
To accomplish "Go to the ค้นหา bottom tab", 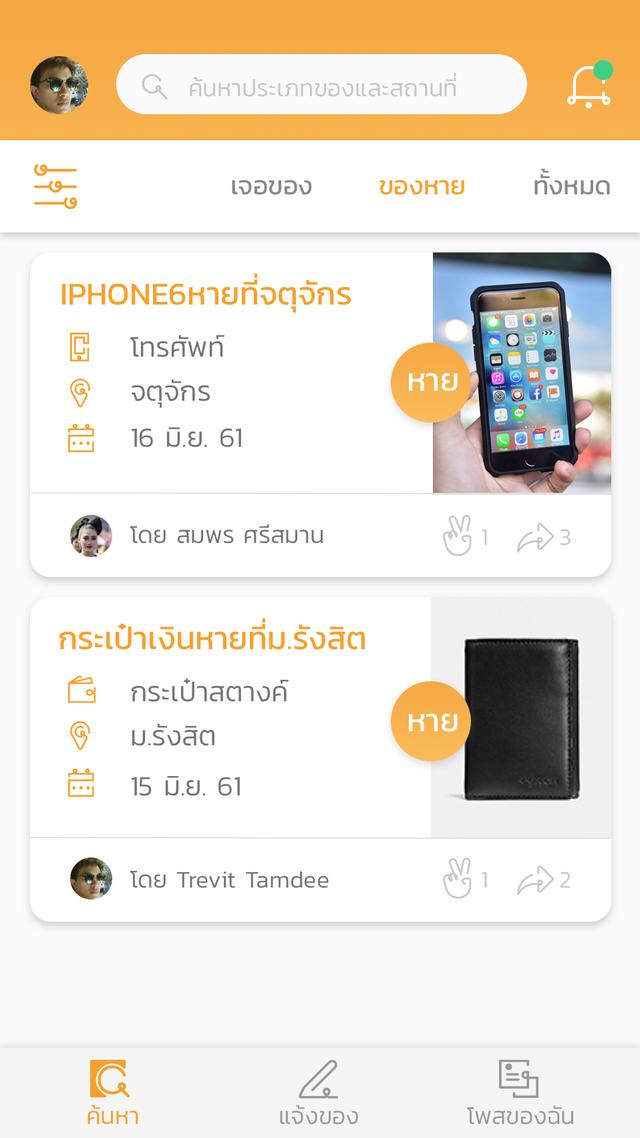I will 111,1093.
